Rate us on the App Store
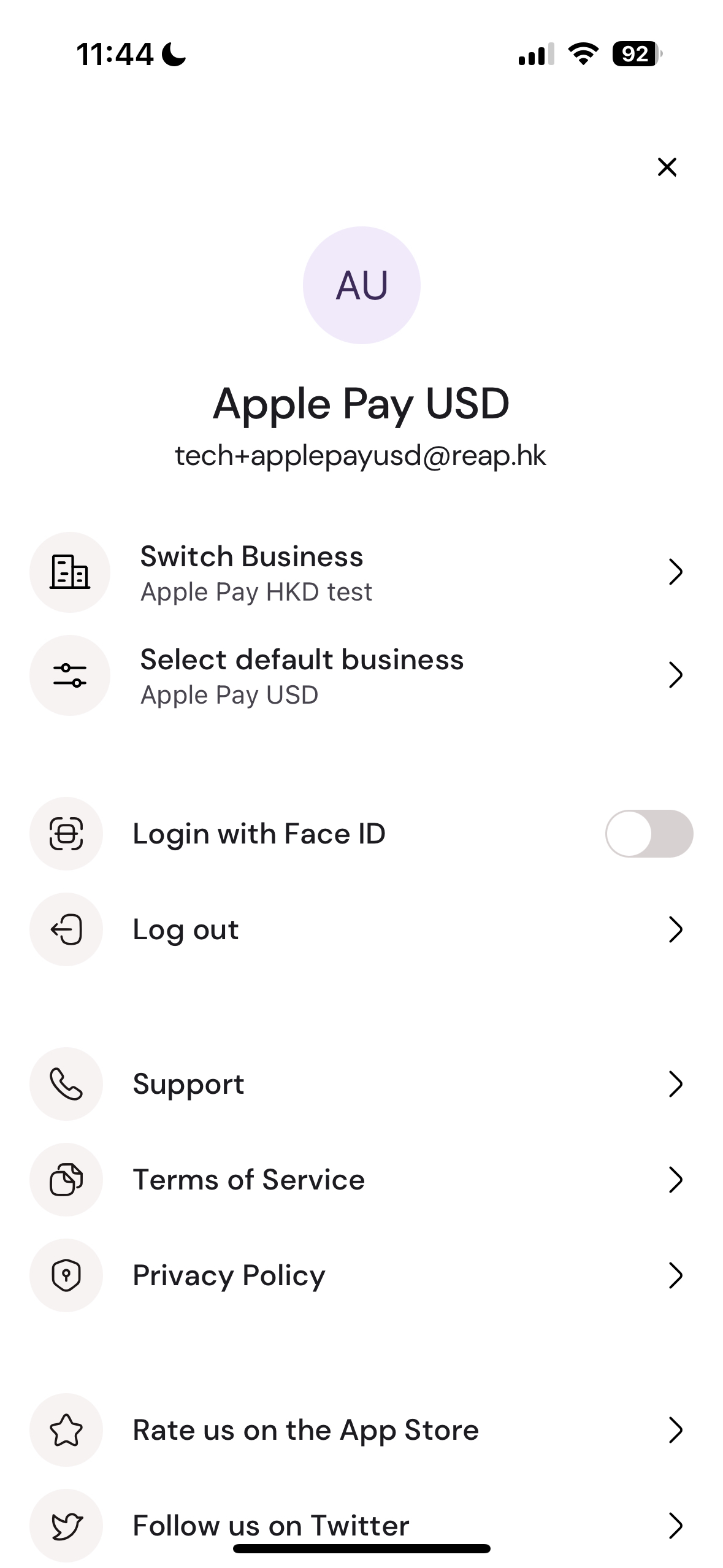The width and height of the screenshot is (723, 1568). tap(361, 1430)
